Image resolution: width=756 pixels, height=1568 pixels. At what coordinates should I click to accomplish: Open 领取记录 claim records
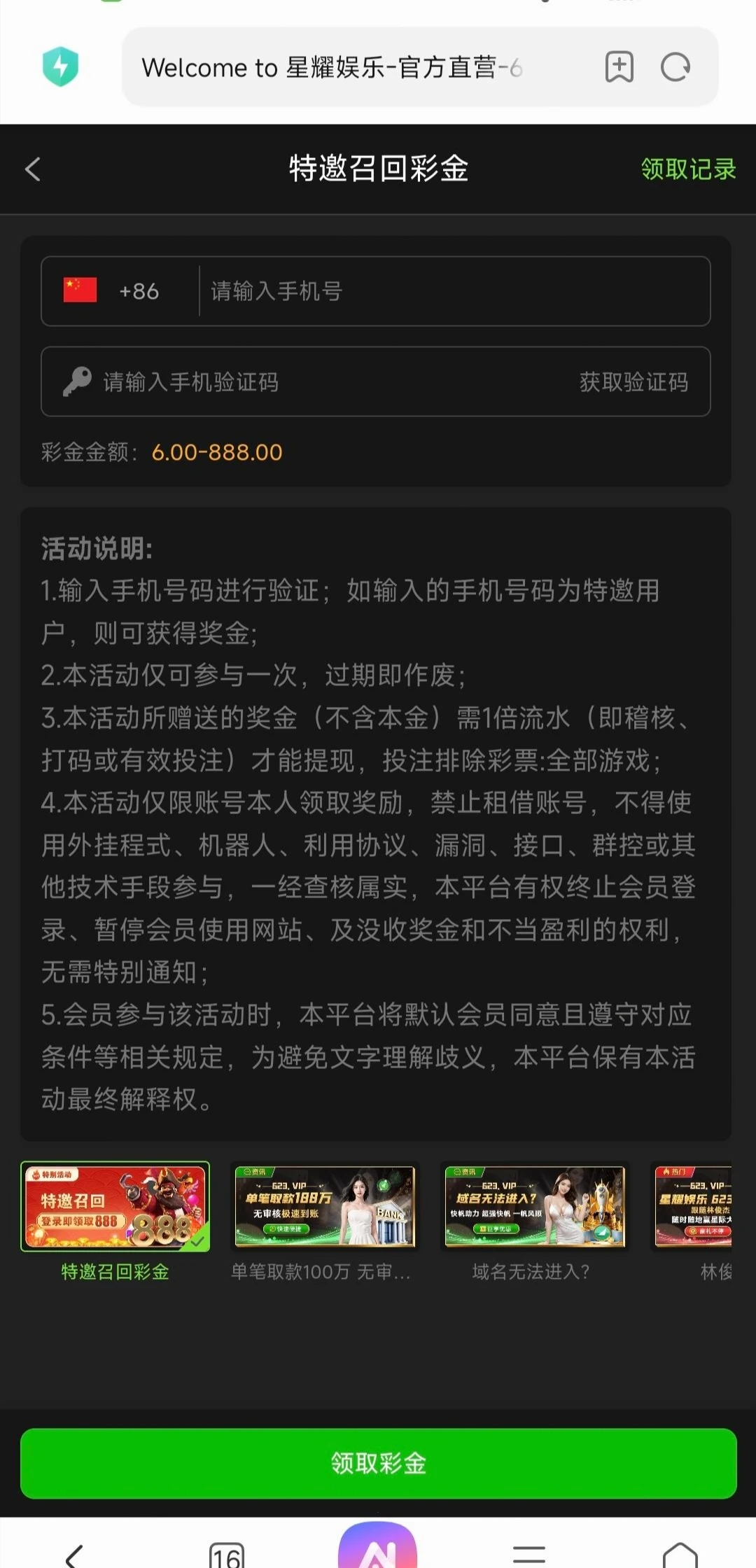[688, 169]
